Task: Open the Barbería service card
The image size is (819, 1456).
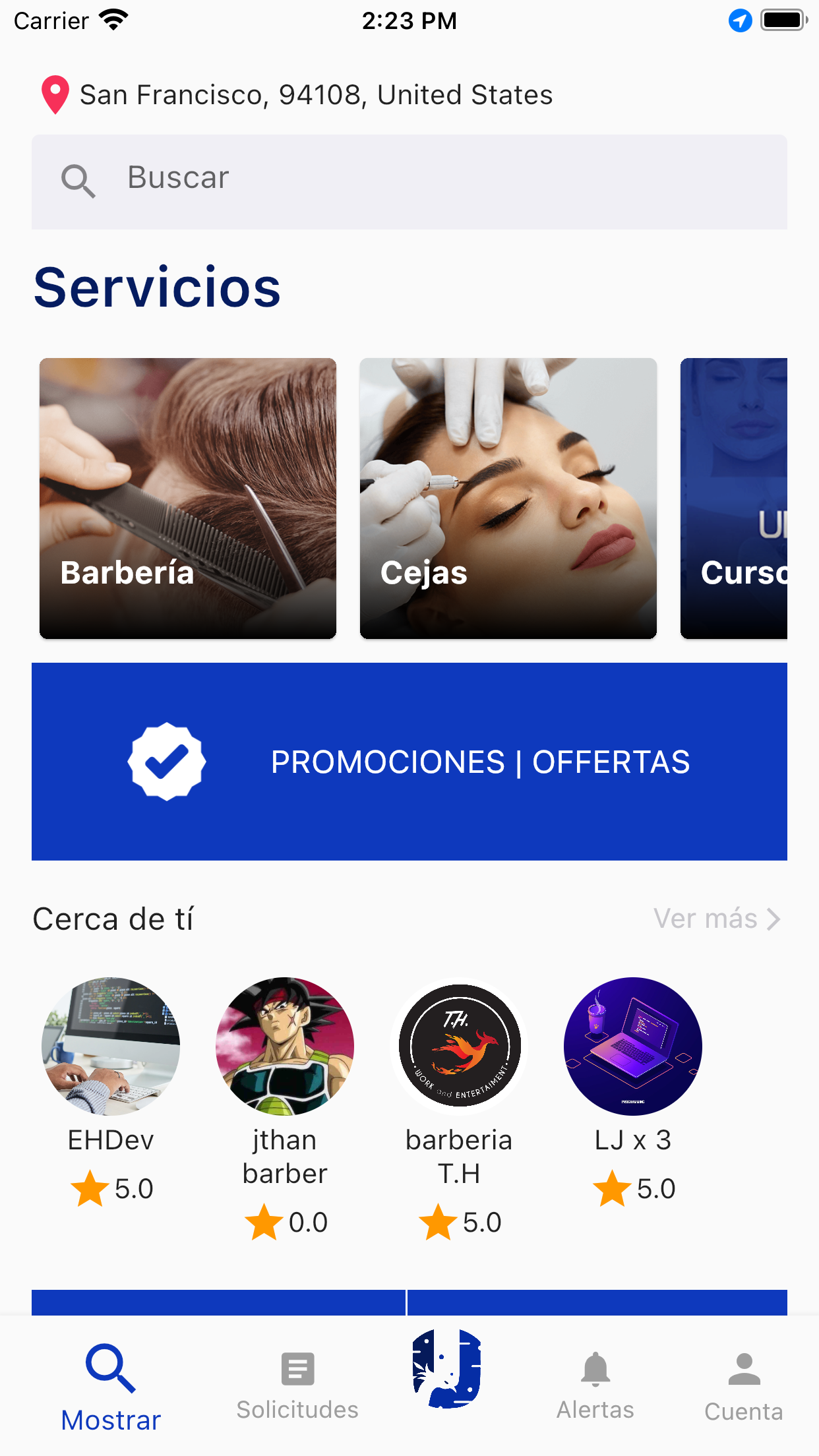Action: (188, 498)
